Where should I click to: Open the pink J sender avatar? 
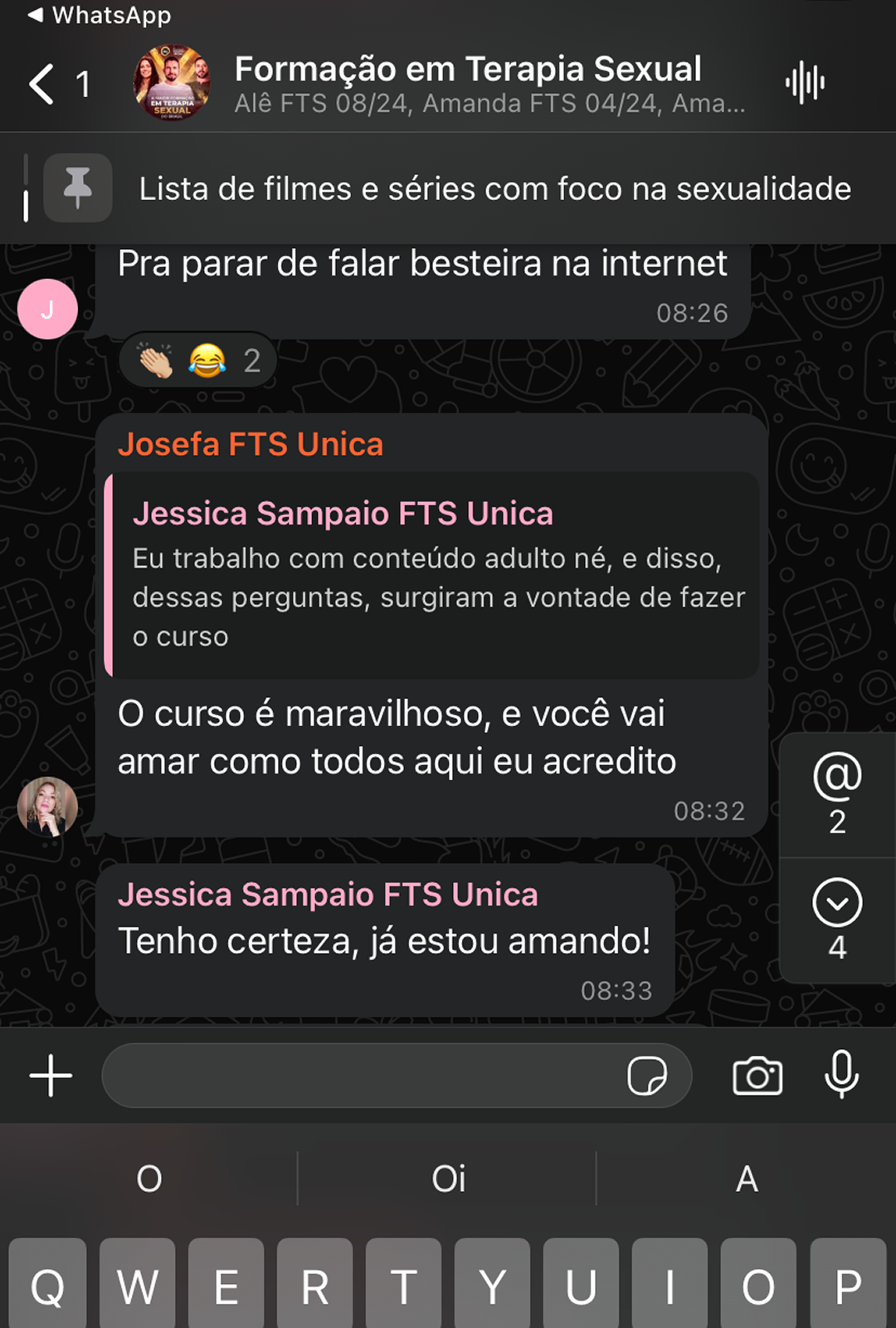47,309
